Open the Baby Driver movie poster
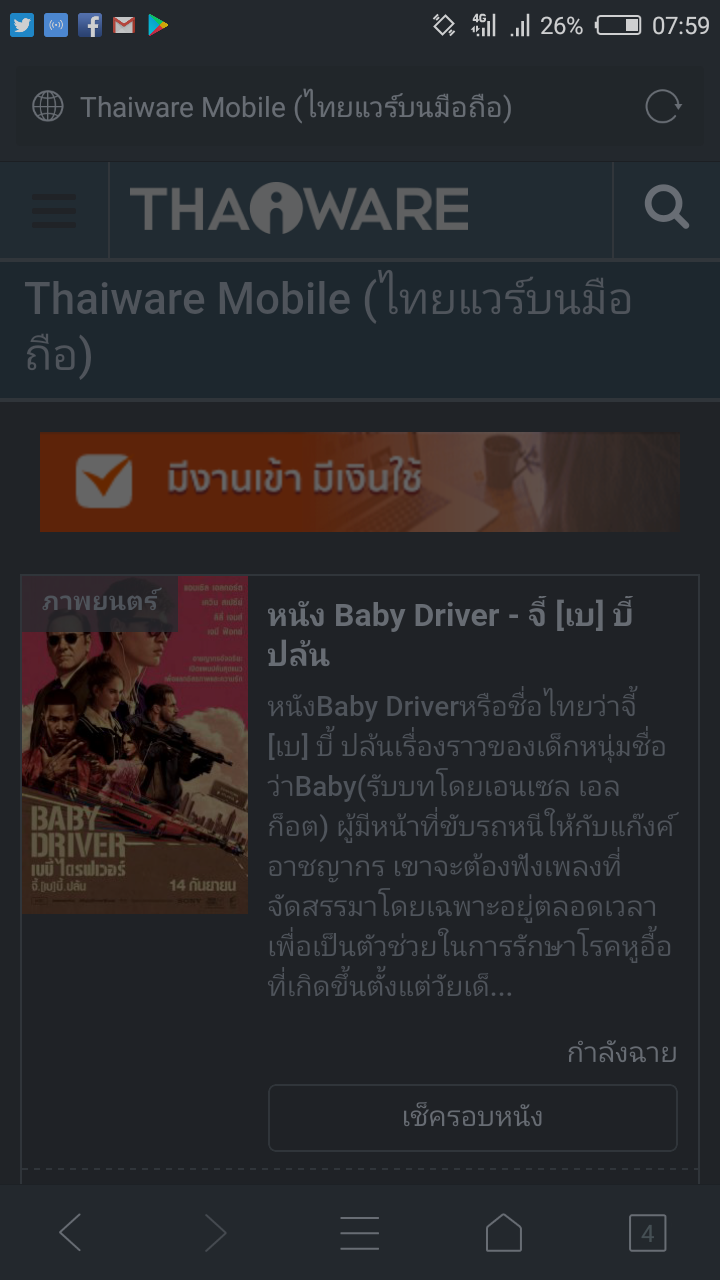 [135, 745]
